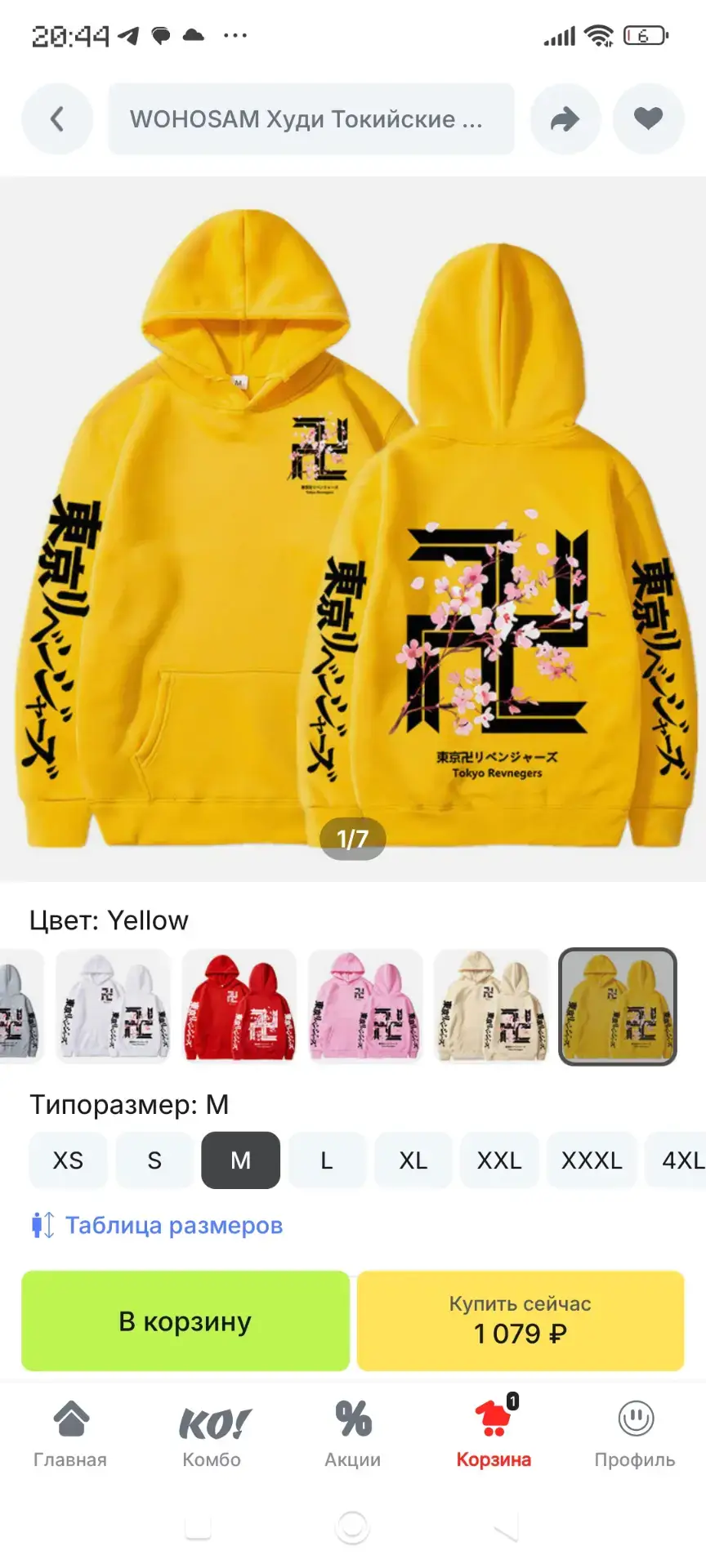Image resolution: width=706 pixels, height=1568 pixels.
Task: Open the Таблица размеров size chart
Action: (173, 1225)
